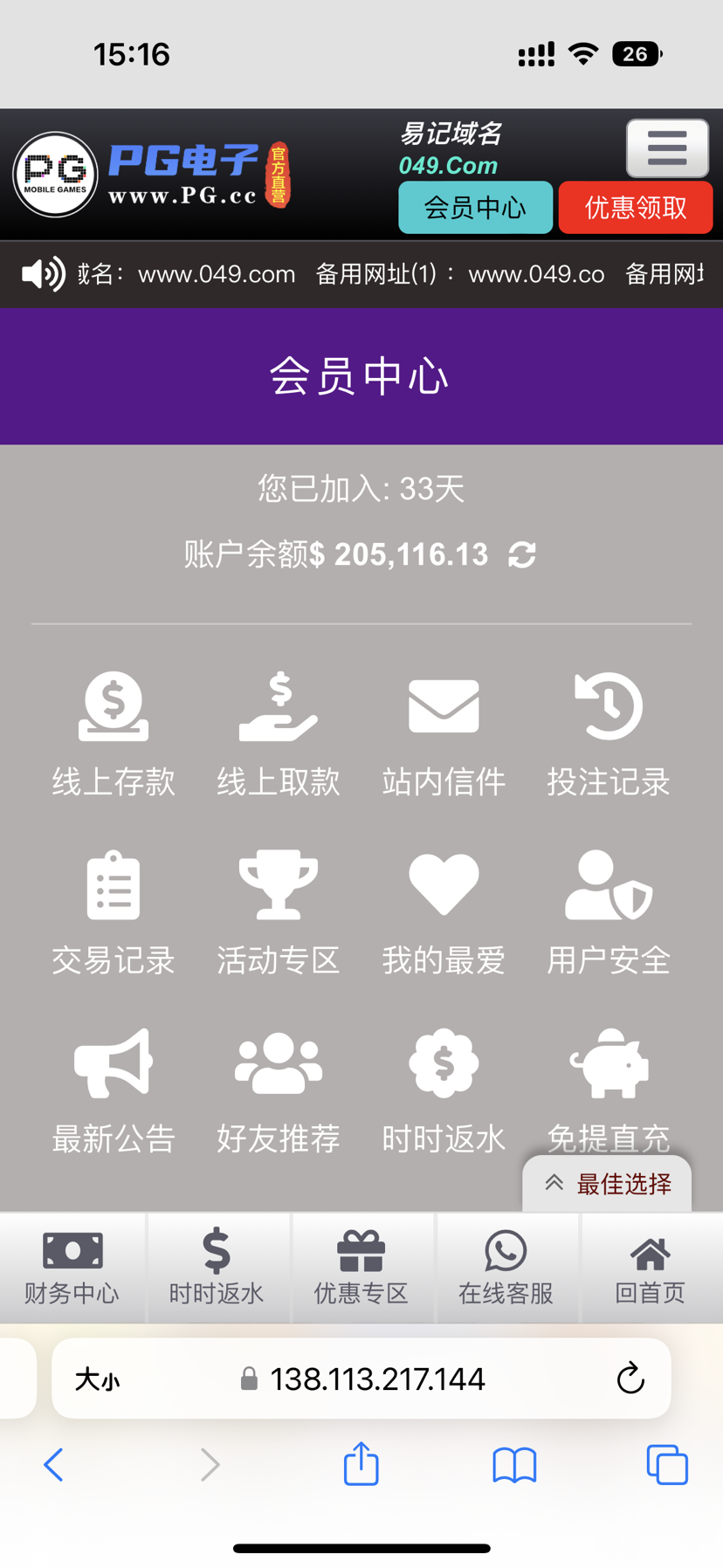Return to 回首页 home
The height and width of the screenshot is (1568, 723).
(x=651, y=1268)
